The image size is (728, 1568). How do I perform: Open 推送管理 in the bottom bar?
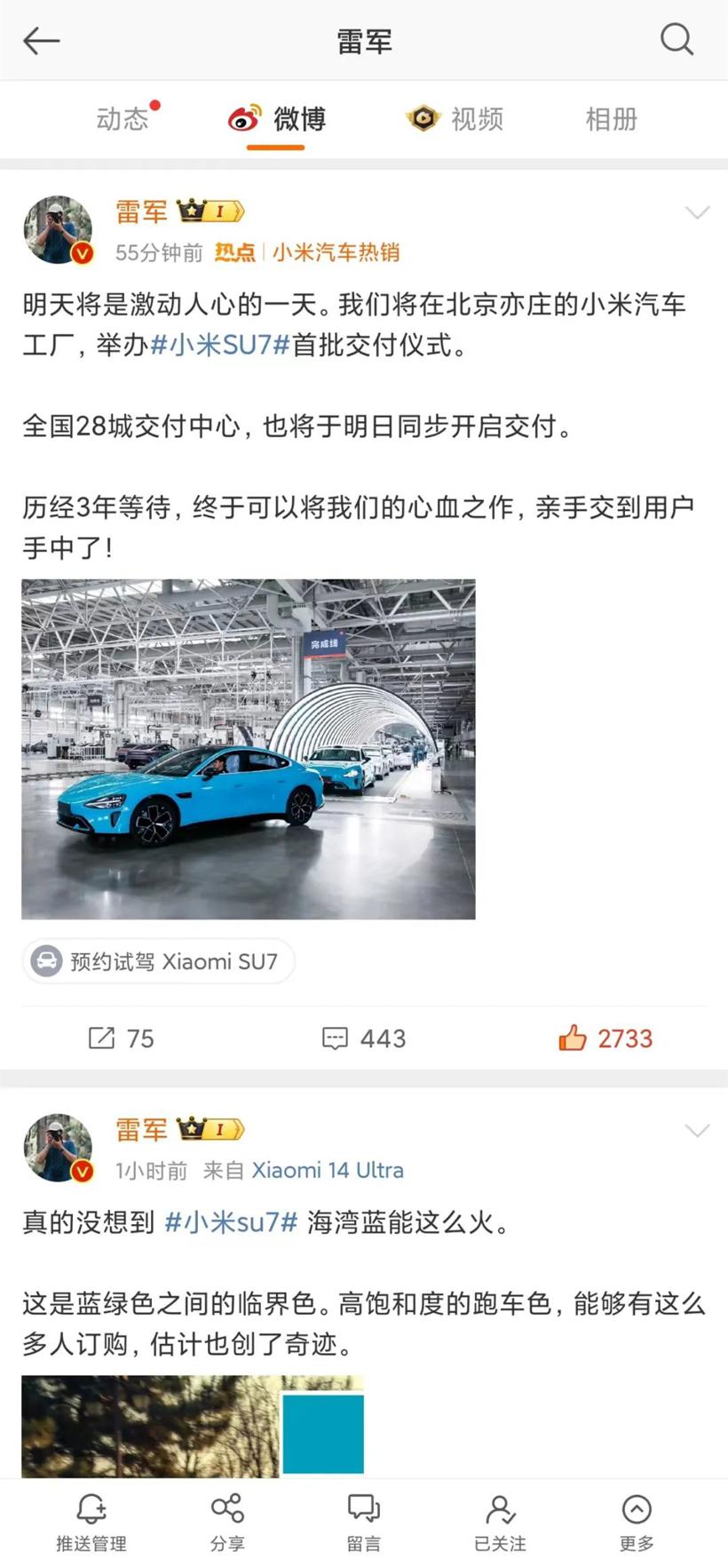[91, 1521]
